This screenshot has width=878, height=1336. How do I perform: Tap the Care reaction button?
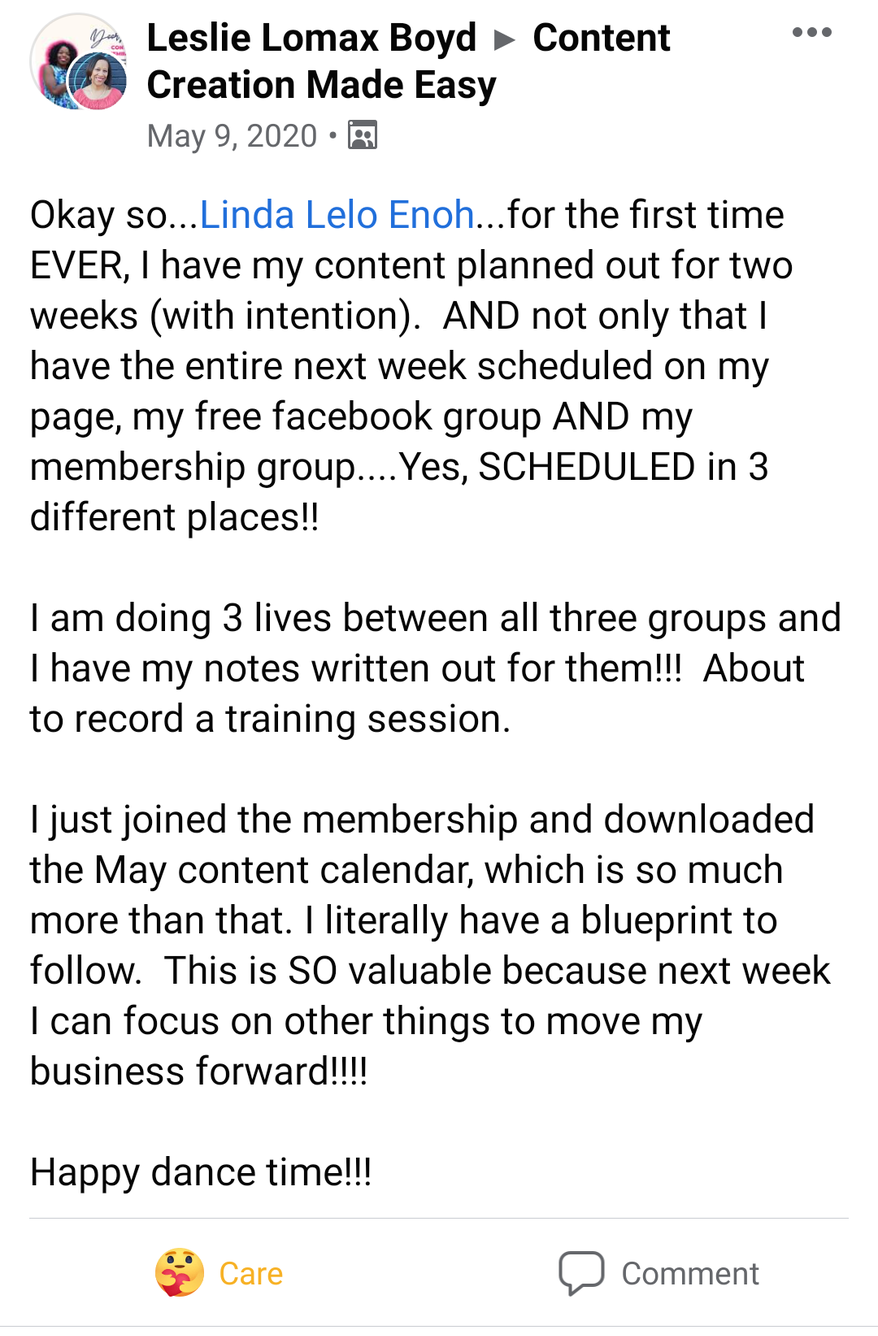pyautogui.click(x=219, y=1273)
